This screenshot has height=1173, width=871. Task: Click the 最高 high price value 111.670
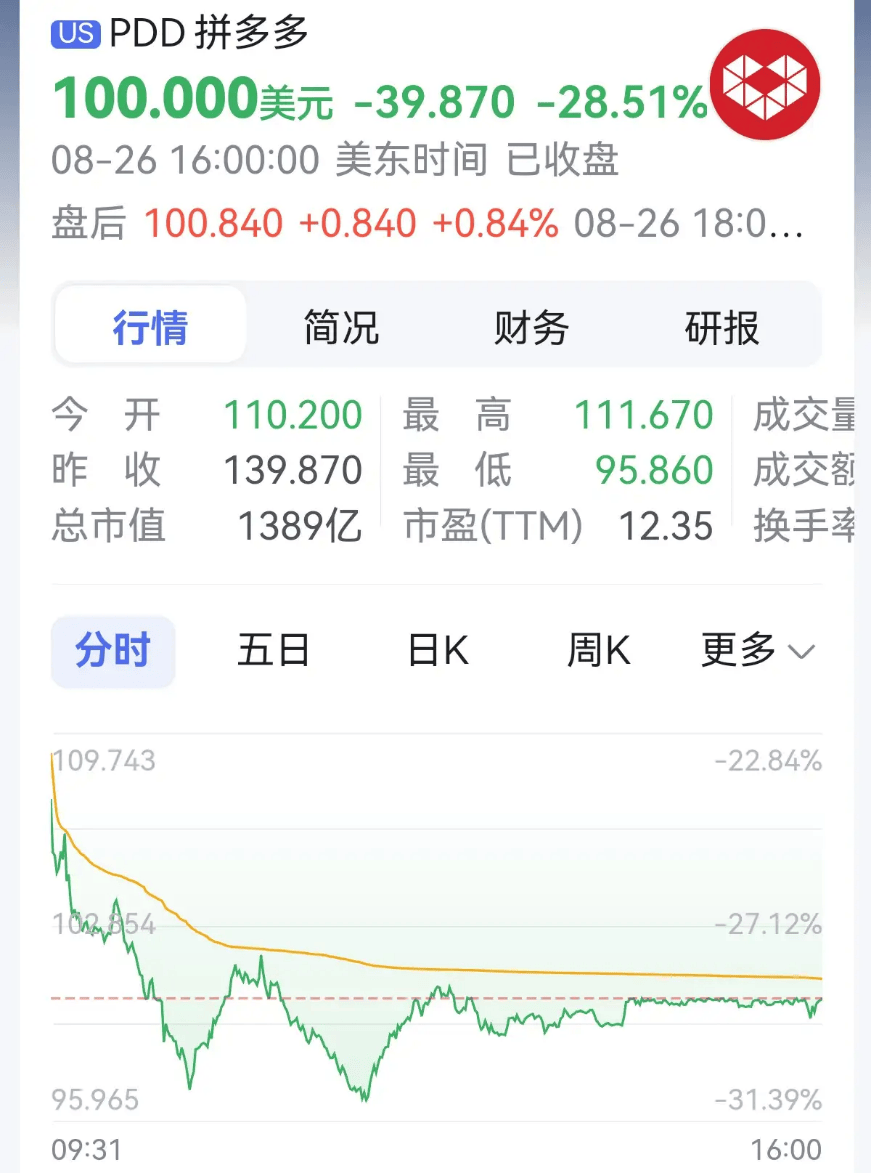coord(644,414)
